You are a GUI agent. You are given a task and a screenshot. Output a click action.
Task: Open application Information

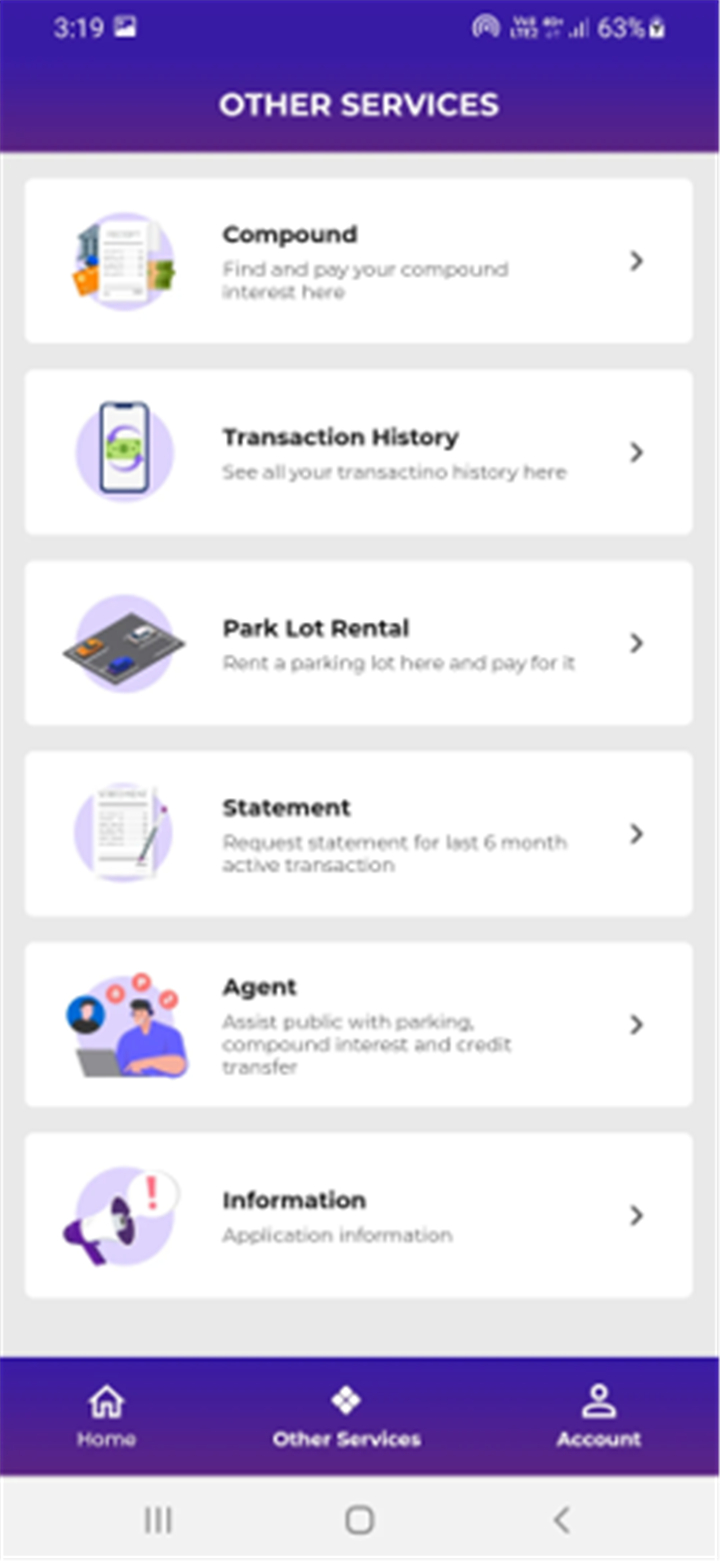coord(358,1215)
